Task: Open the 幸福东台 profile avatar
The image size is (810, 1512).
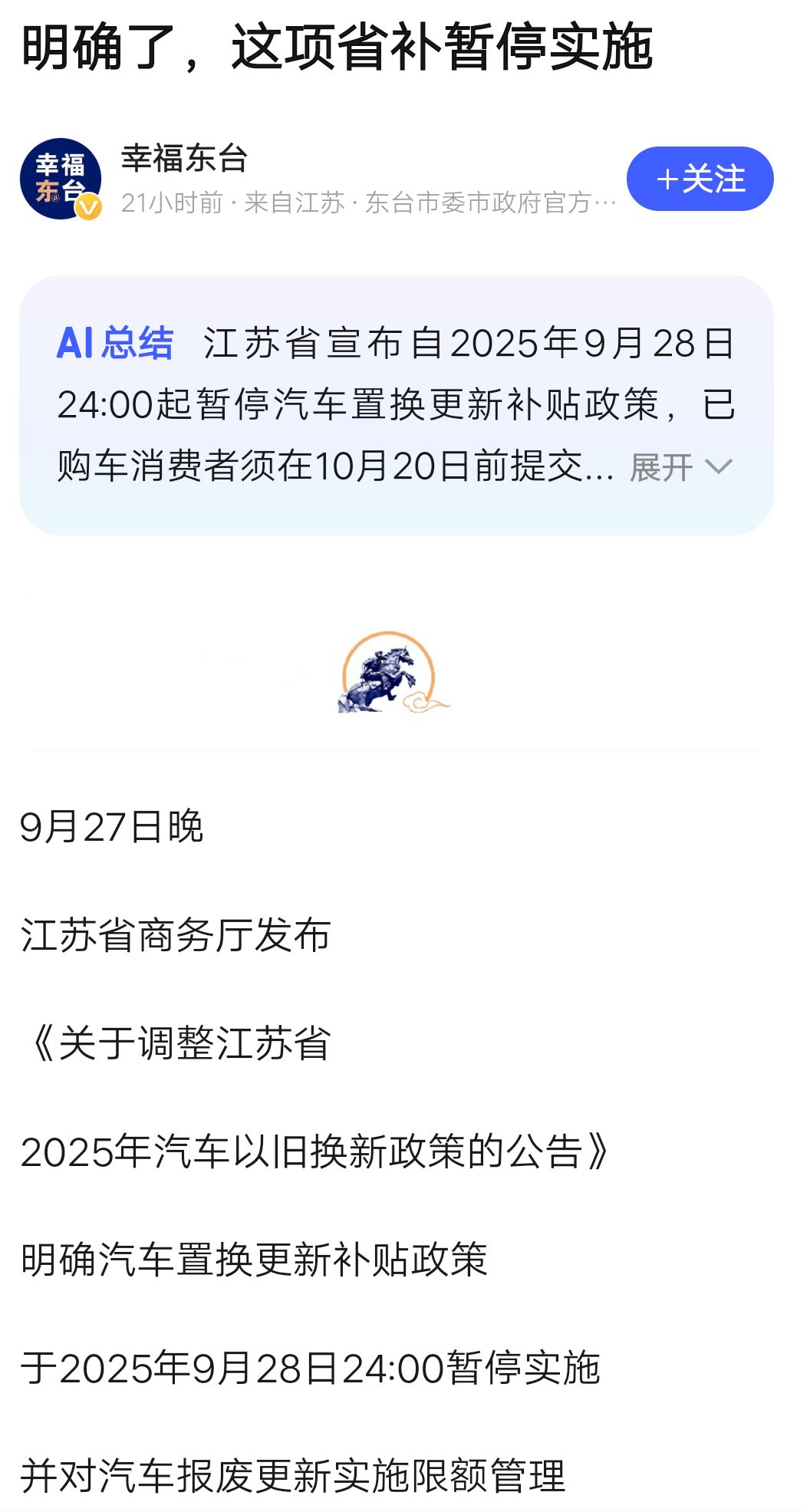Action: pos(61,179)
